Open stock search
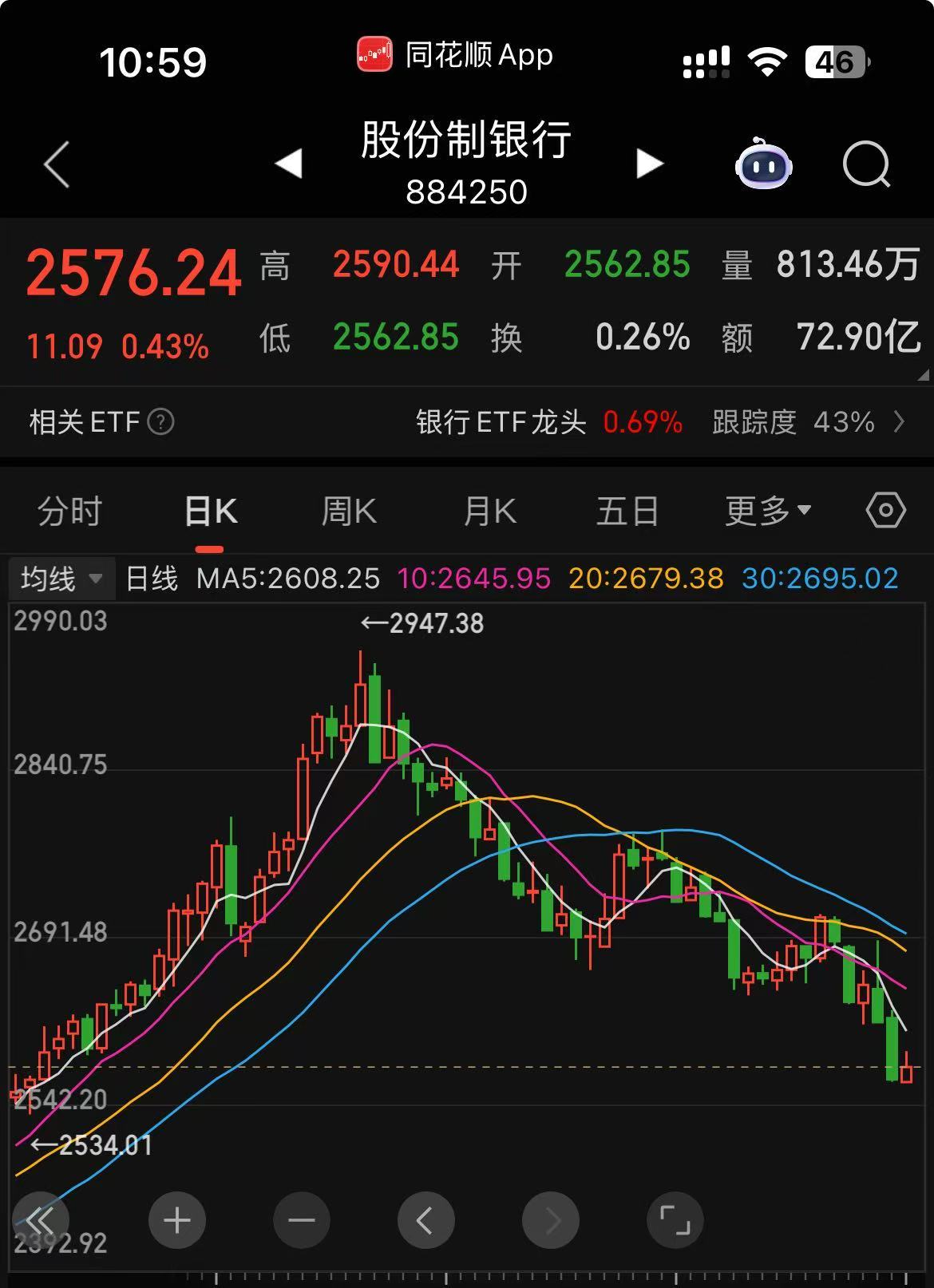This screenshot has width=934, height=1288. click(x=866, y=164)
